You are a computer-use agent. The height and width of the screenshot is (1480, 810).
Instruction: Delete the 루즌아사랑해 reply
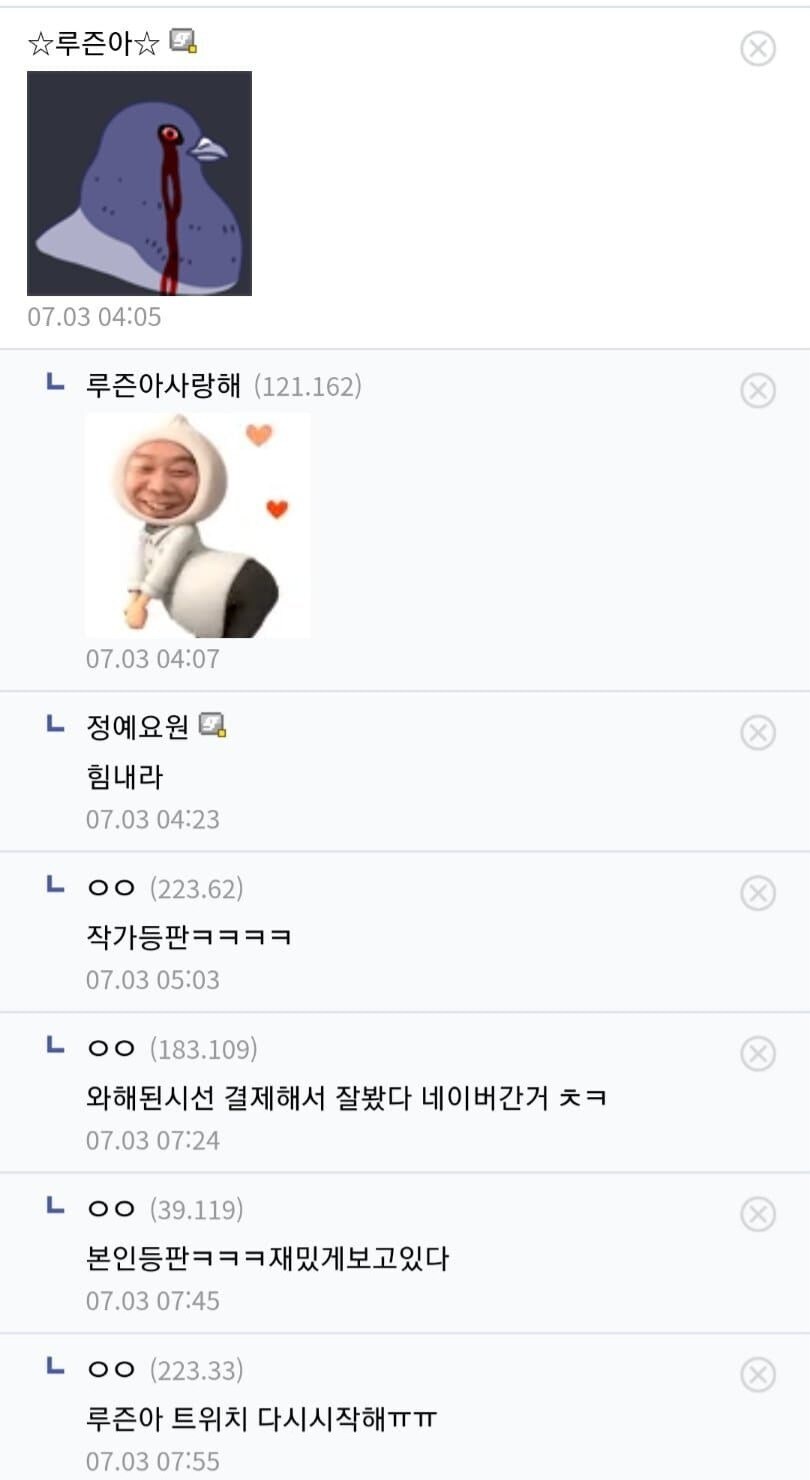758,388
